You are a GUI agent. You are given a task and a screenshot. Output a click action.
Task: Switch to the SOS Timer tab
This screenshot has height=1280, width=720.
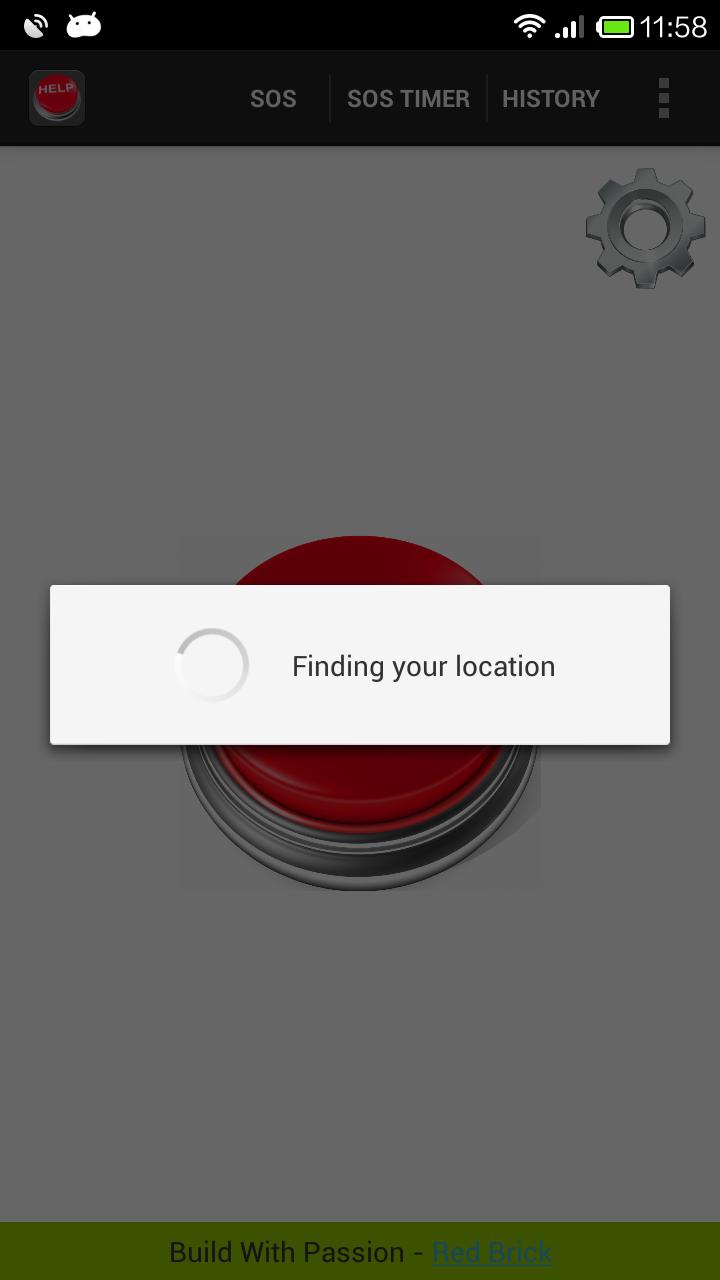coord(408,99)
